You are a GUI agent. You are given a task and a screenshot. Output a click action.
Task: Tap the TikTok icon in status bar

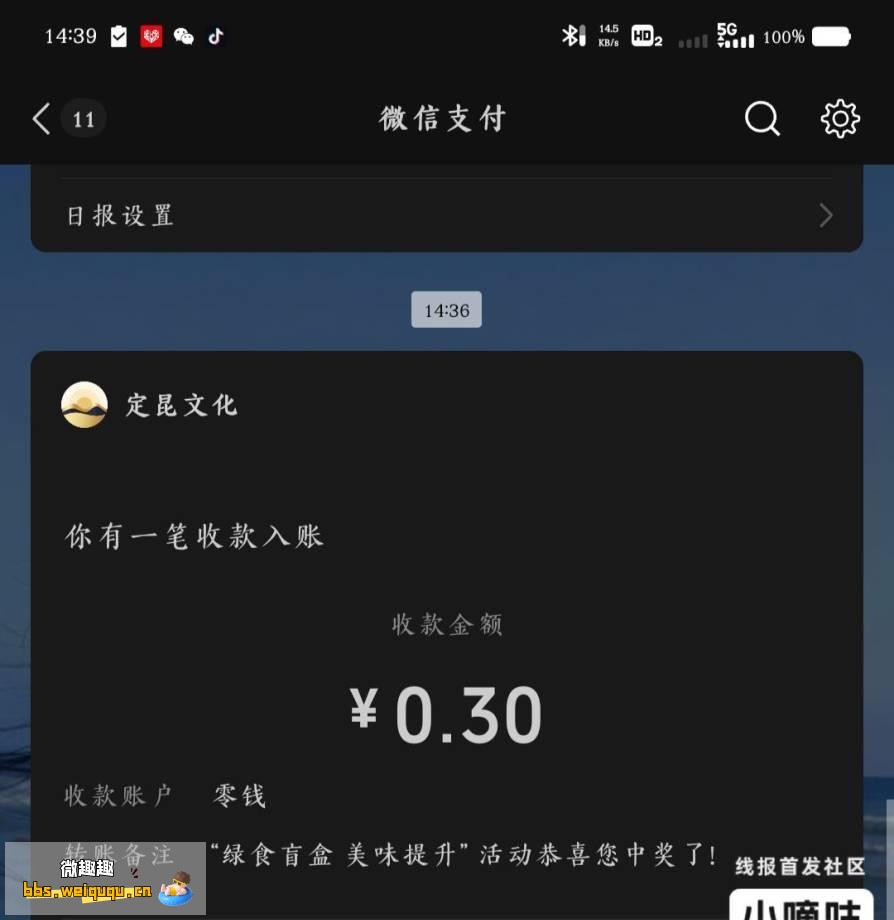click(x=215, y=36)
